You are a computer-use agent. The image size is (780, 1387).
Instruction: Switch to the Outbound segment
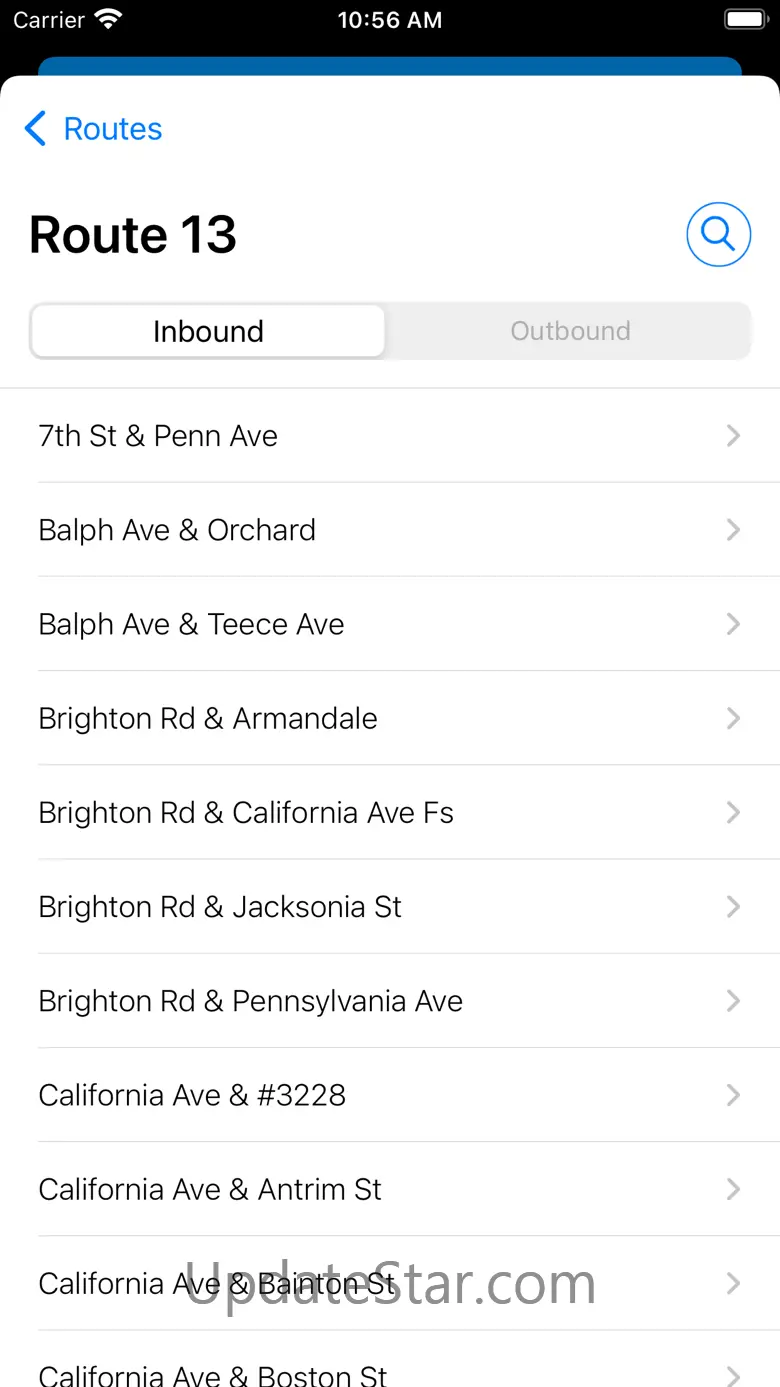coord(570,331)
